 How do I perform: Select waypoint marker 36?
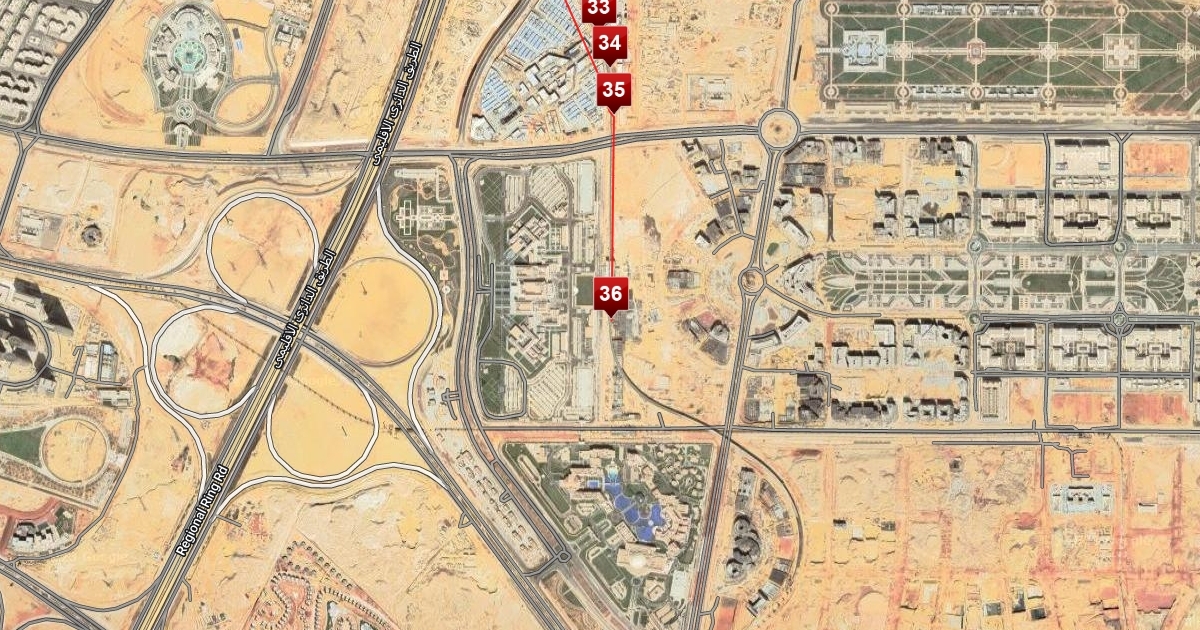tap(611, 294)
